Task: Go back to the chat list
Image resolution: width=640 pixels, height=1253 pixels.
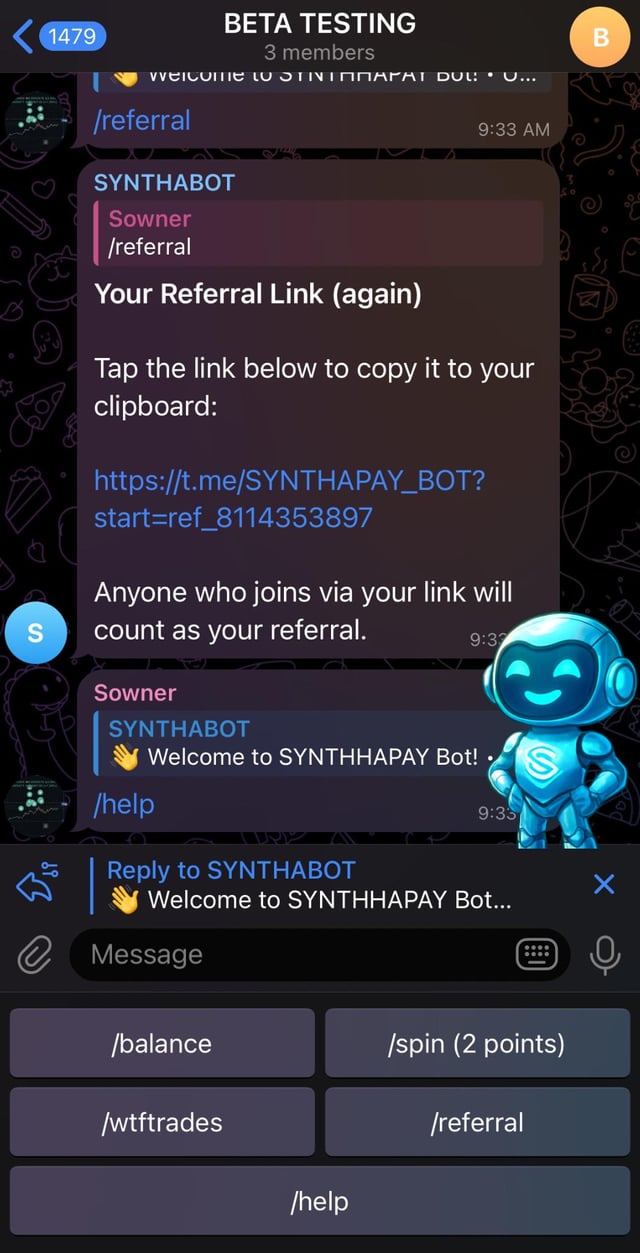Action: coord(56,37)
